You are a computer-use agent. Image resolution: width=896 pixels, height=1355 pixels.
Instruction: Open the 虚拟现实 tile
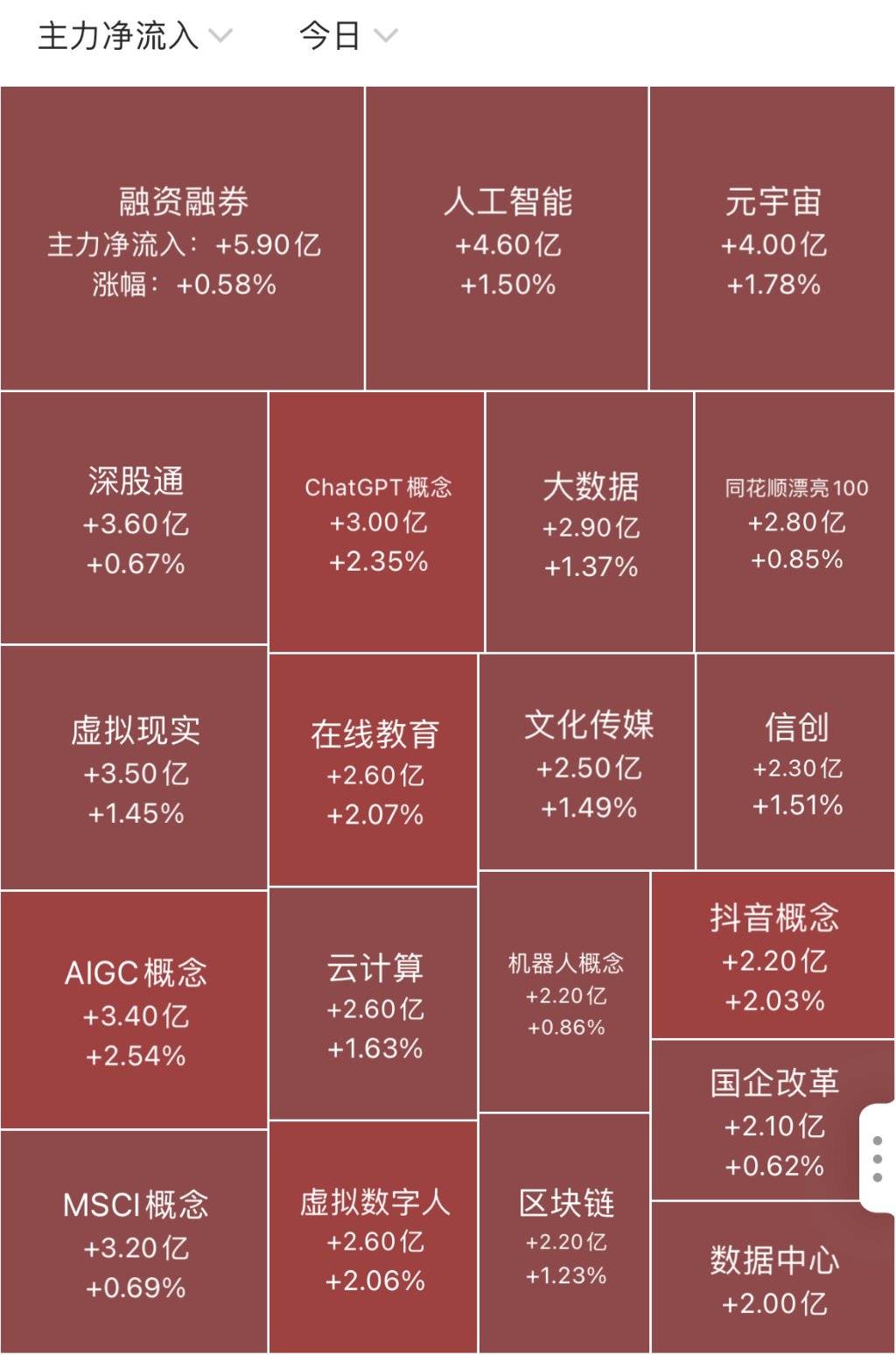pos(134,768)
